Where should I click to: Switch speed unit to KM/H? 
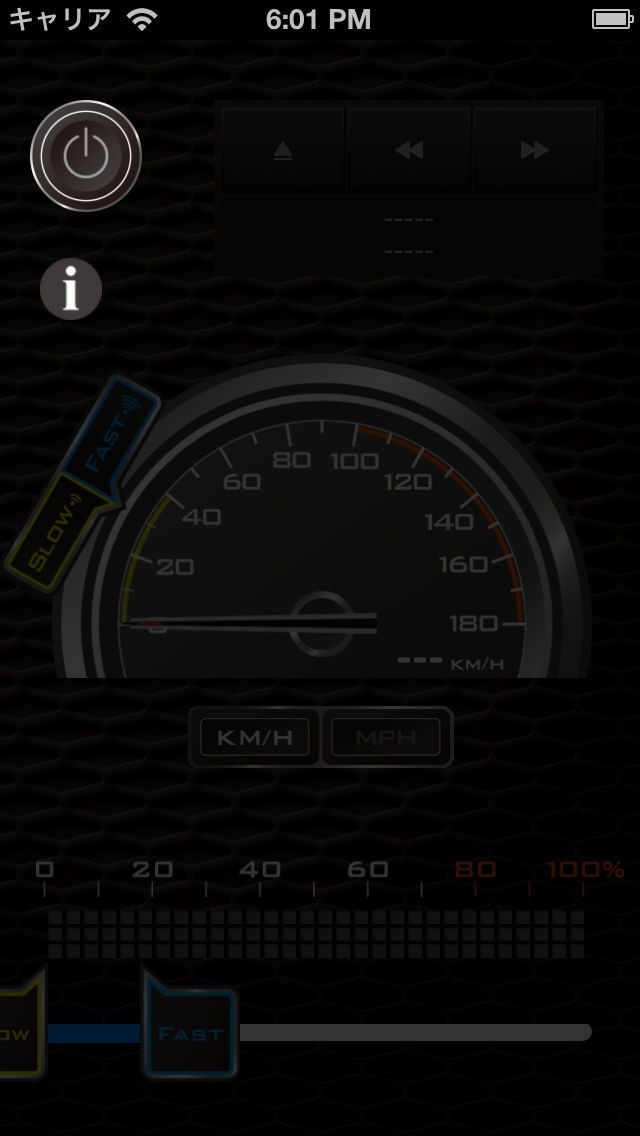click(255, 738)
